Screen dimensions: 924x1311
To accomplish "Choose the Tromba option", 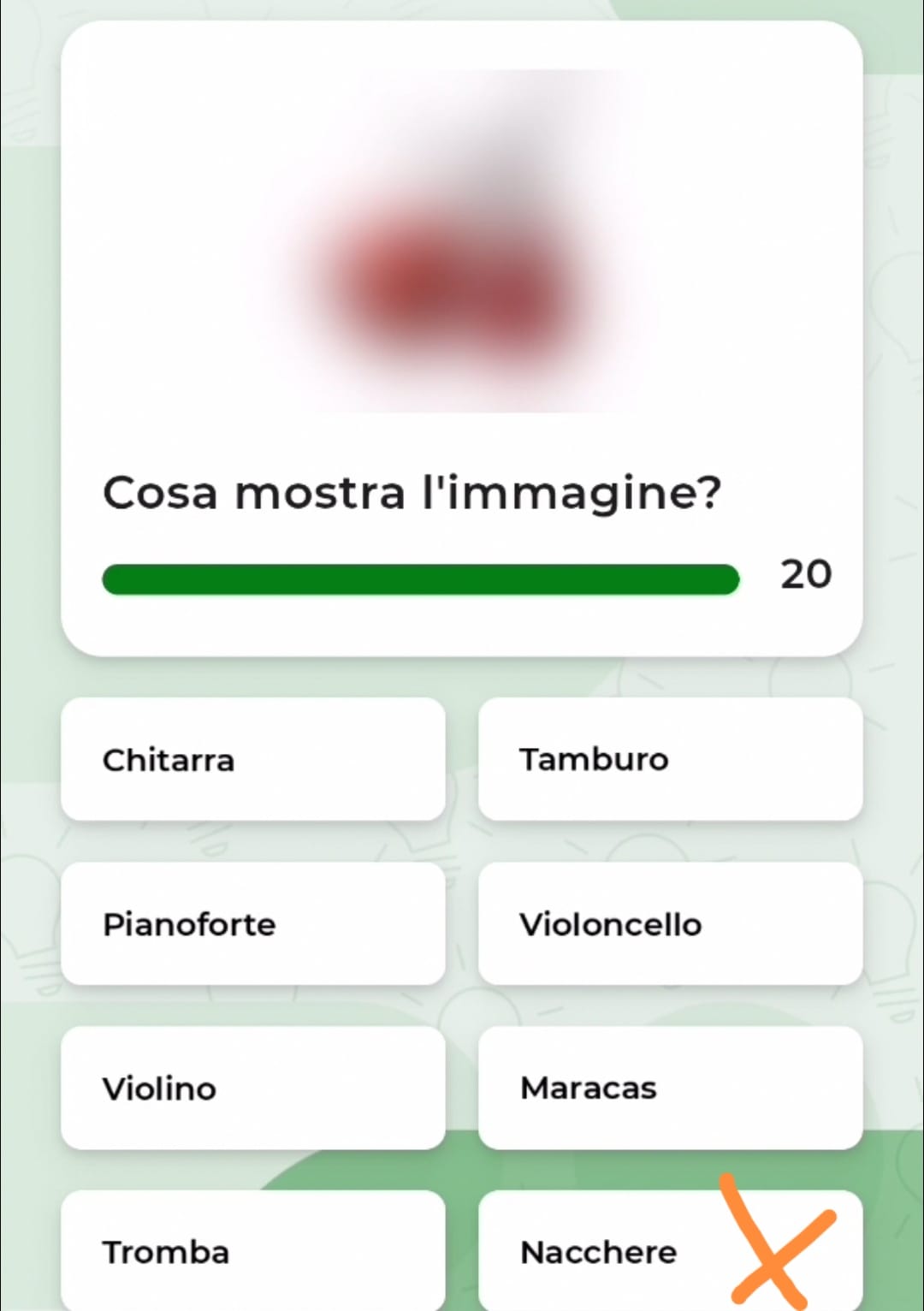I will pos(252,1251).
